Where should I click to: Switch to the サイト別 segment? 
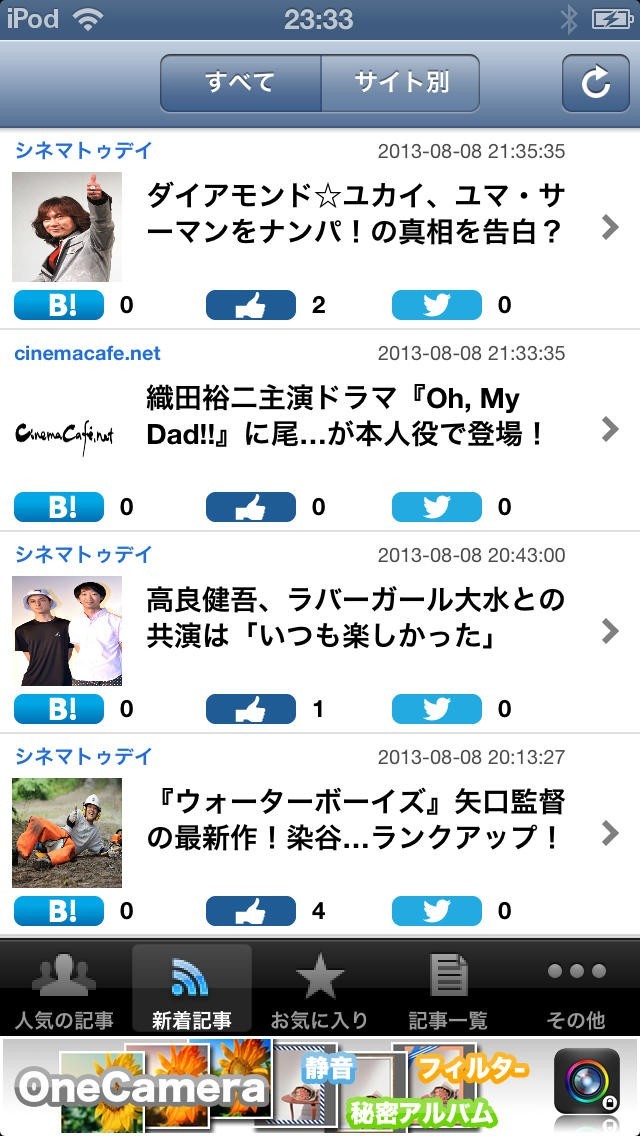pos(400,83)
